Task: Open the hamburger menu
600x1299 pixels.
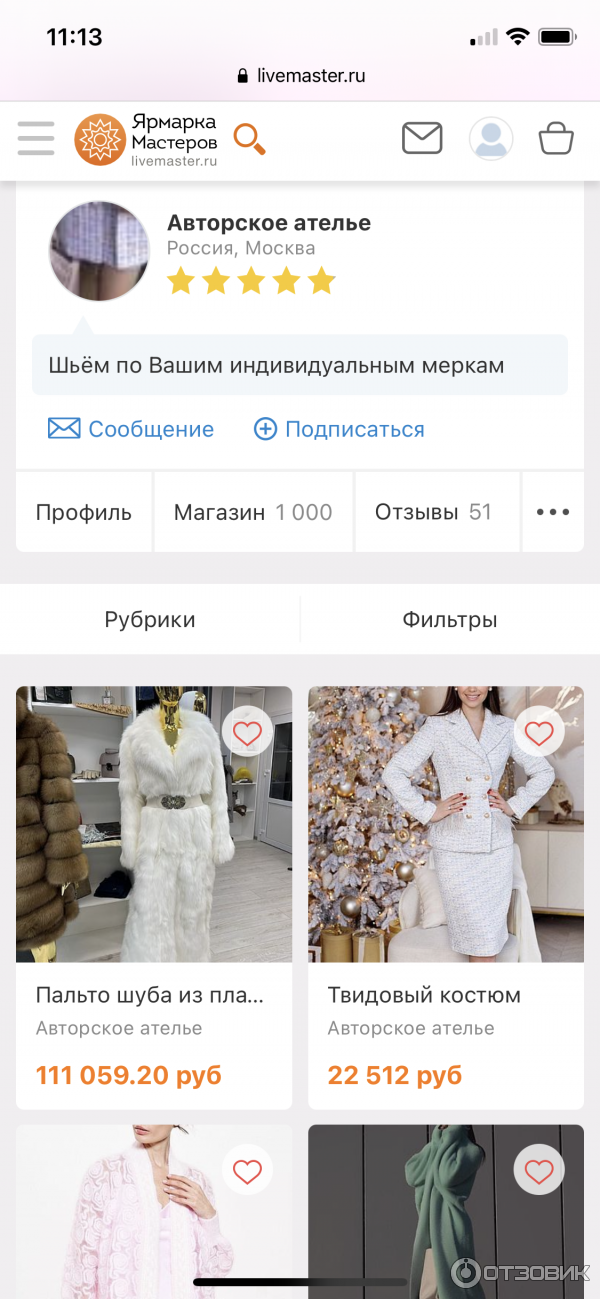Action: pos(36,138)
